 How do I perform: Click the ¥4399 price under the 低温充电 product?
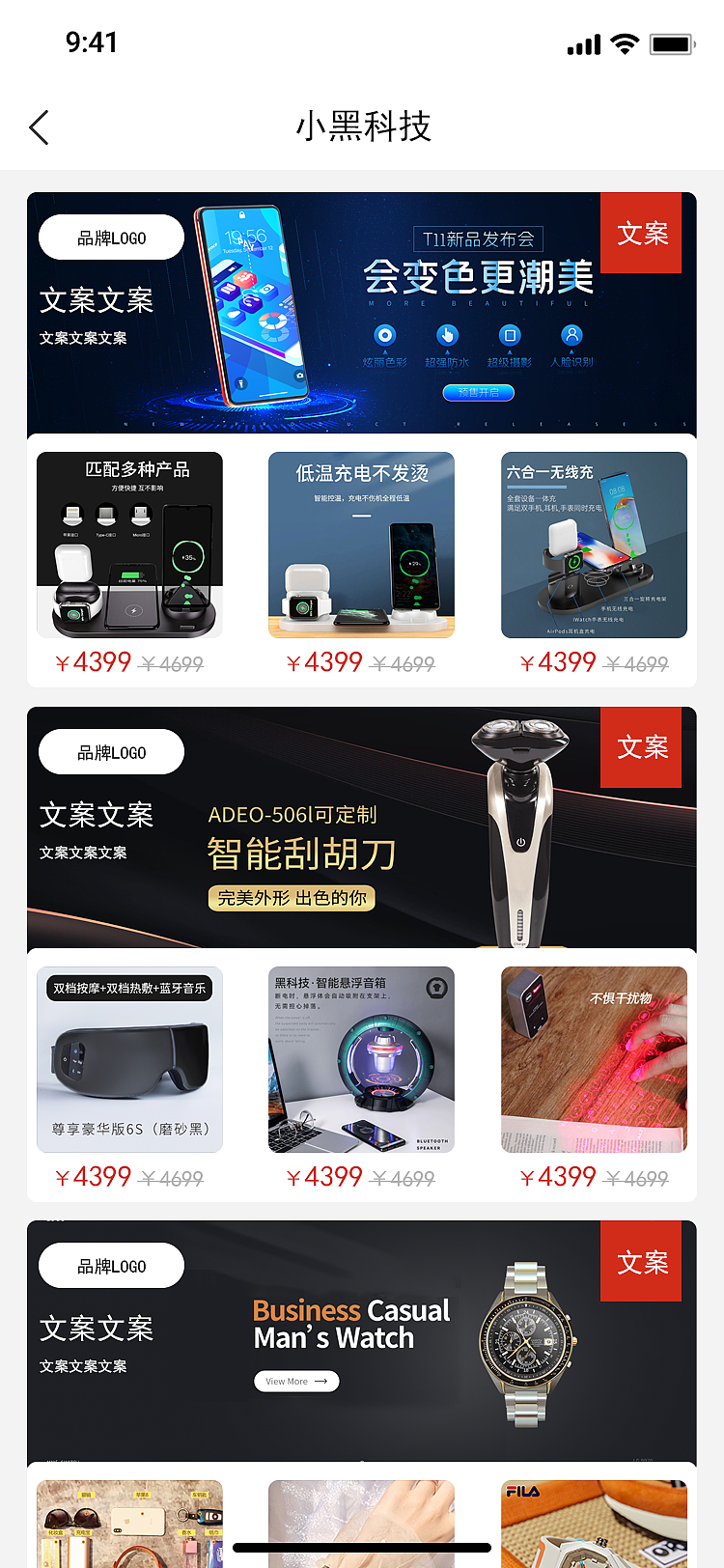[324, 662]
